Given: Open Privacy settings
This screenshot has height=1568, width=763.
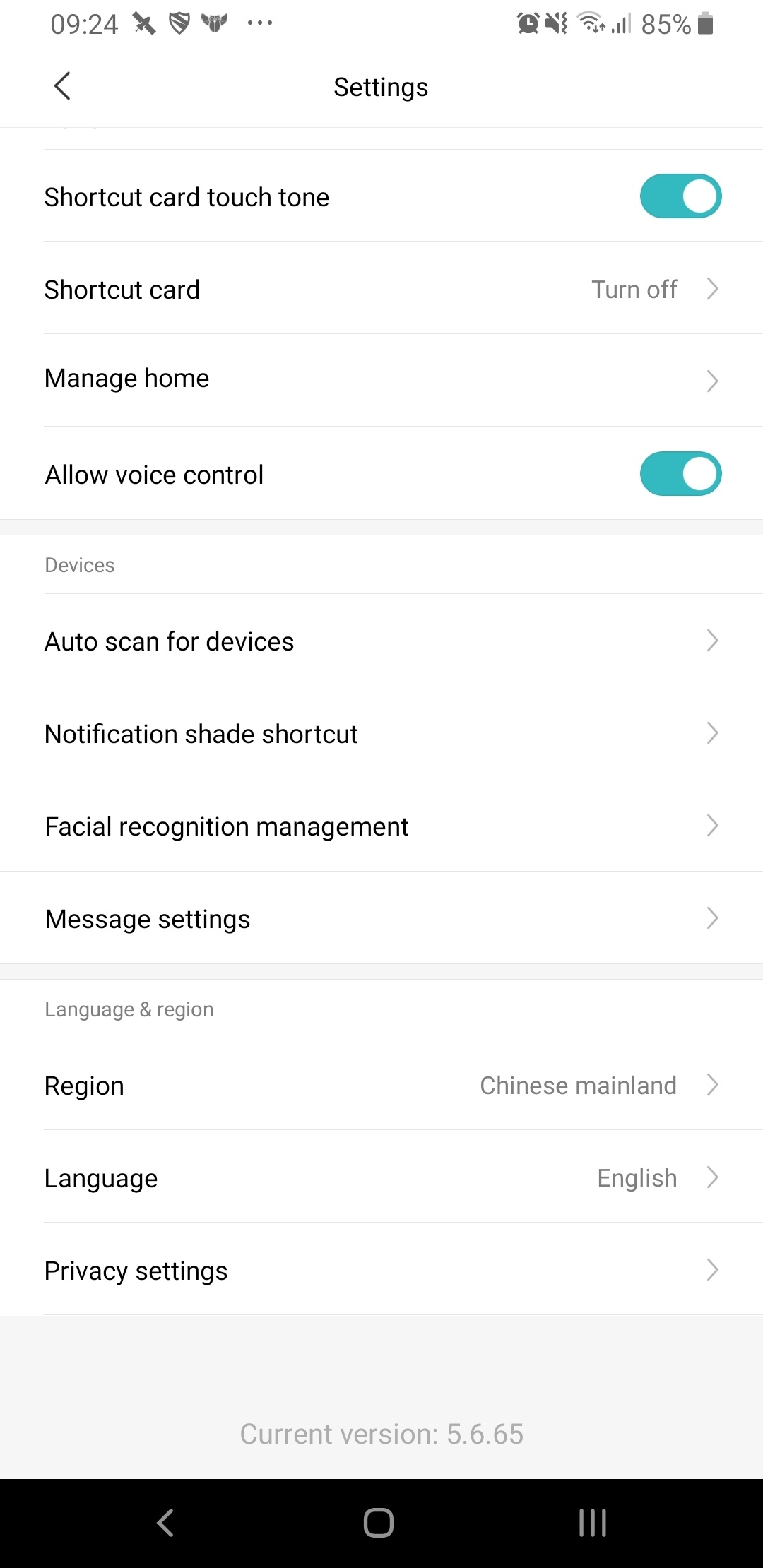Looking at the screenshot, I should pyautogui.click(x=381, y=1270).
